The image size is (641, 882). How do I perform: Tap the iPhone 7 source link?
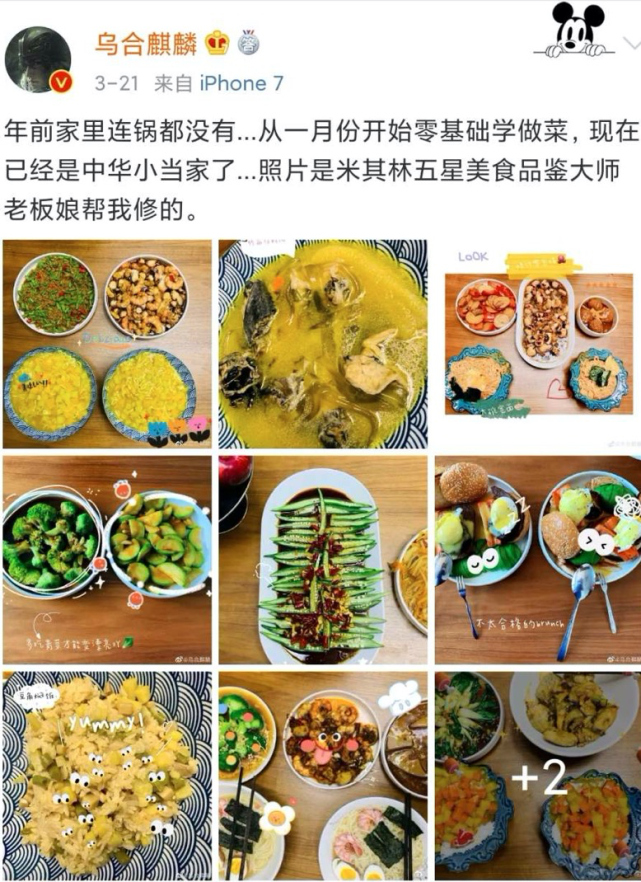click(x=241, y=83)
